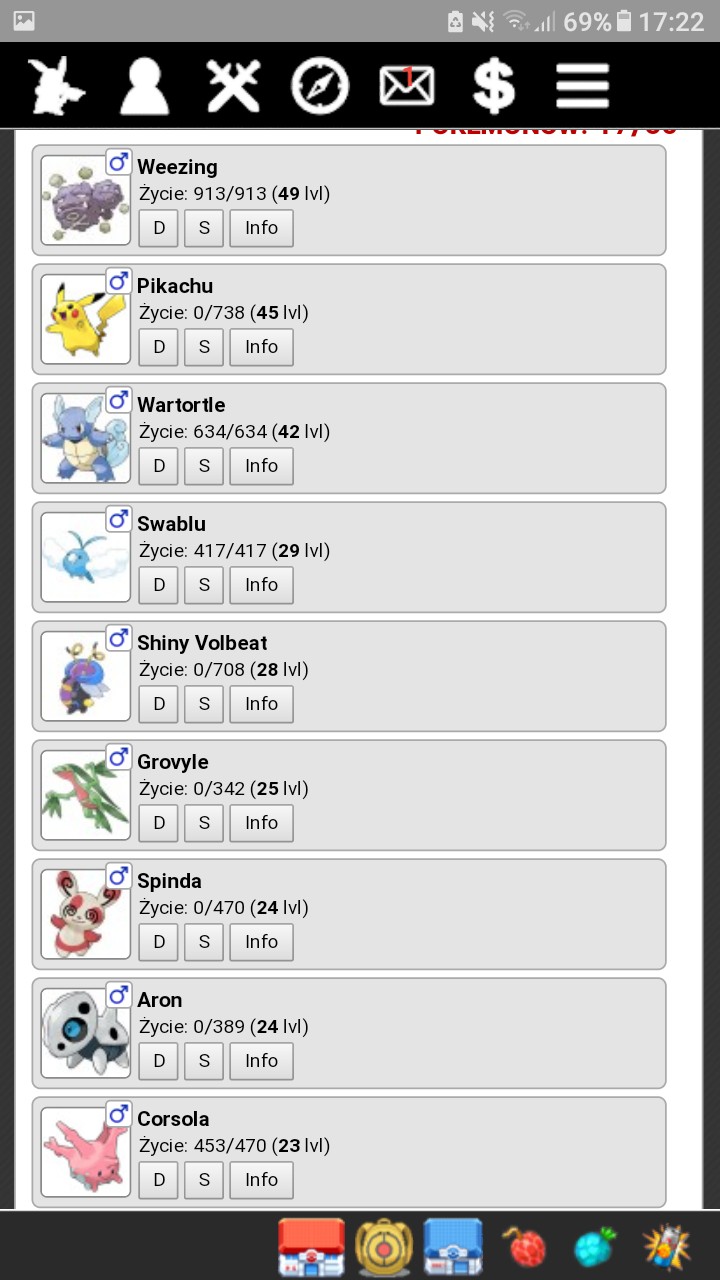Viewport: 720px width, 1280px height.
Task: Open the dollar sign shop icon
Action: pos(494,85)
